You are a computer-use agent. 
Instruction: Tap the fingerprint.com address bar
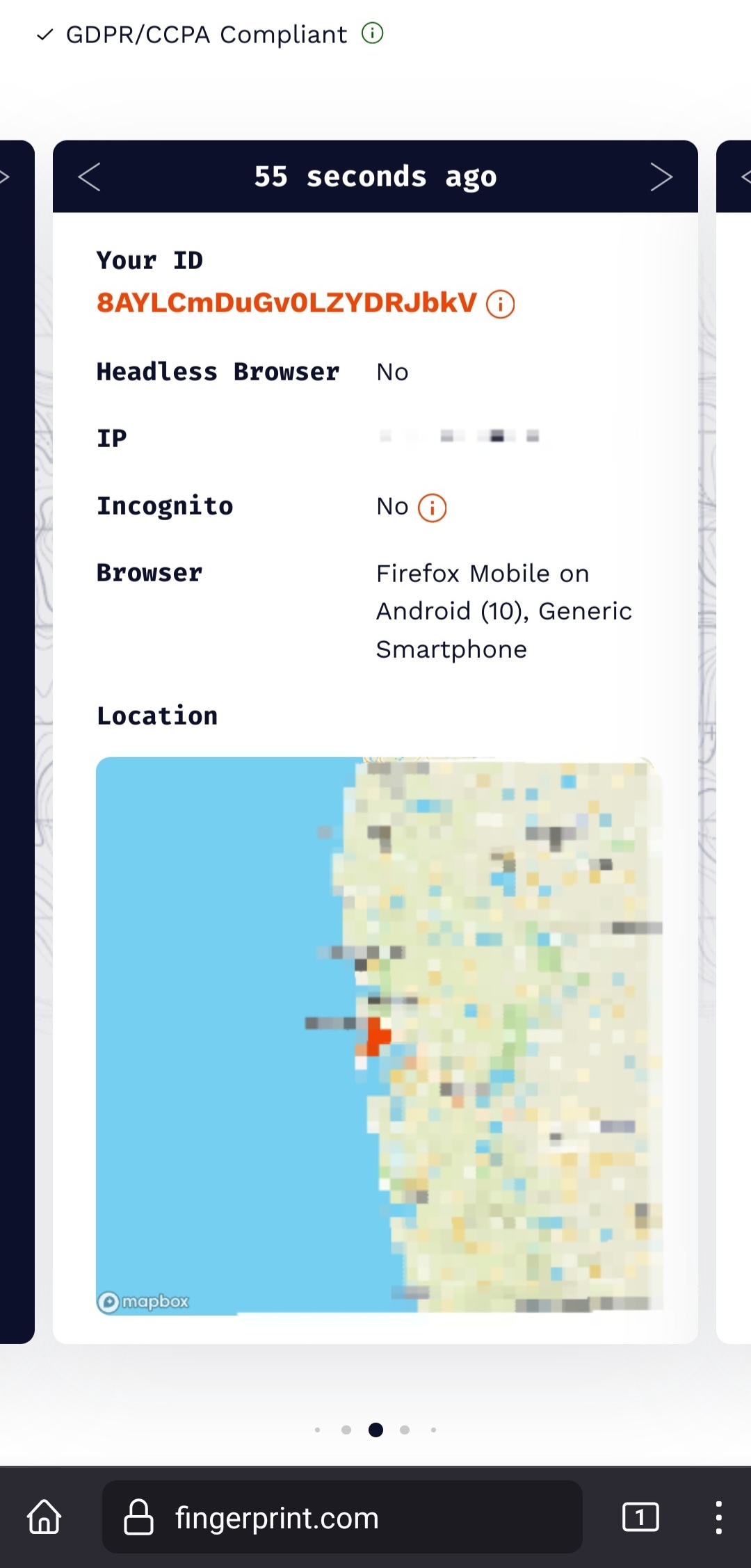point(342,1517)
